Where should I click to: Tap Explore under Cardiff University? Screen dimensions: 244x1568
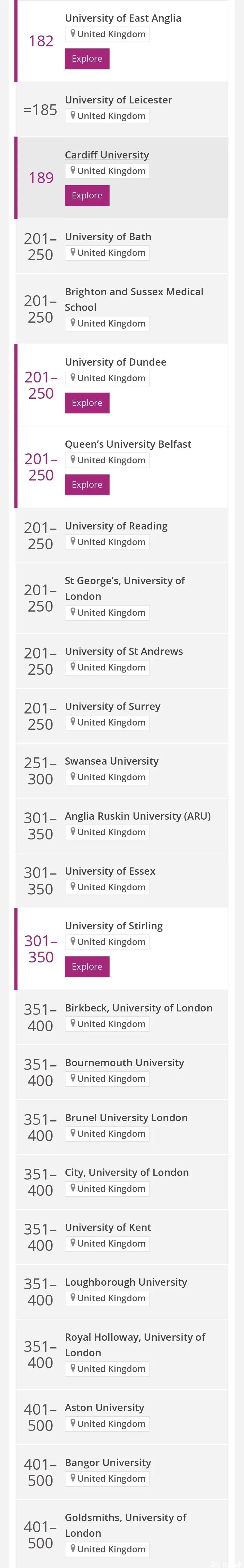pos(87,195)
